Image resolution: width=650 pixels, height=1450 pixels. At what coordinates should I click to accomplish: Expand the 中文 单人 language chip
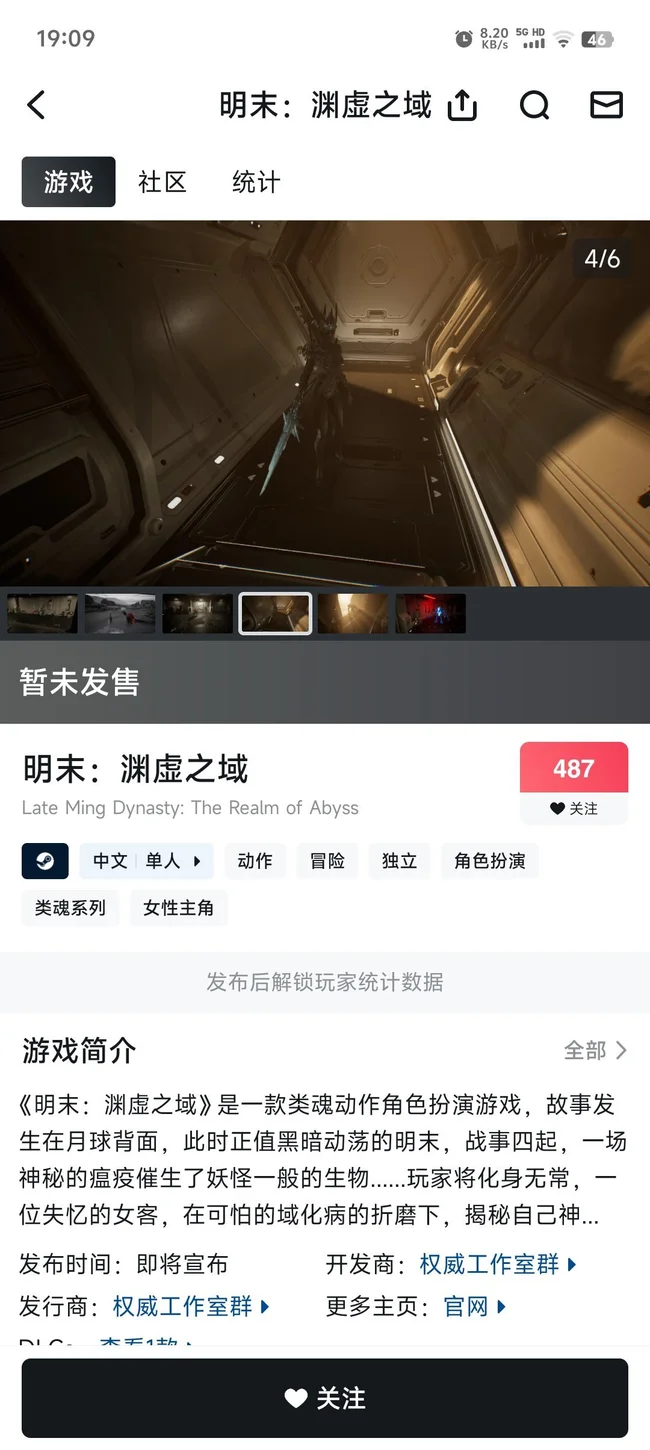[147, 861]
